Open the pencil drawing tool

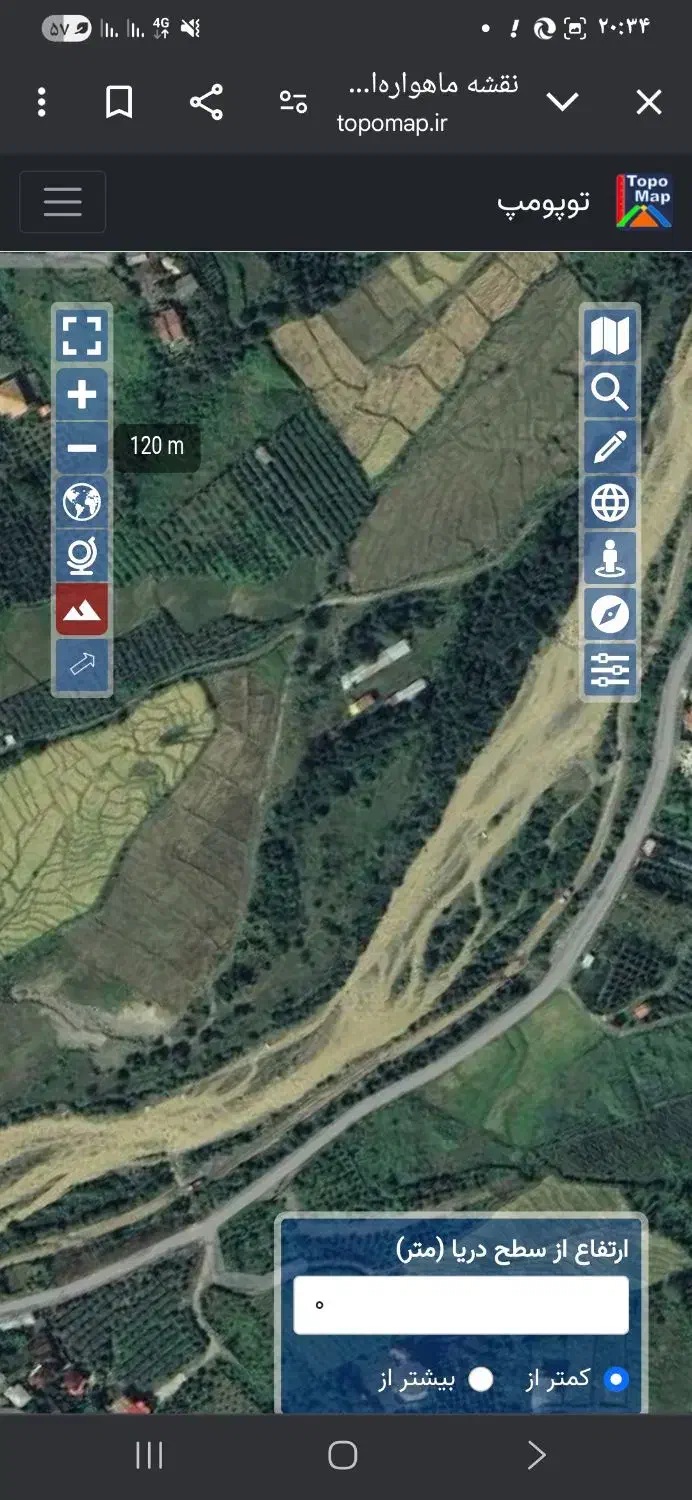pos(610,447)
